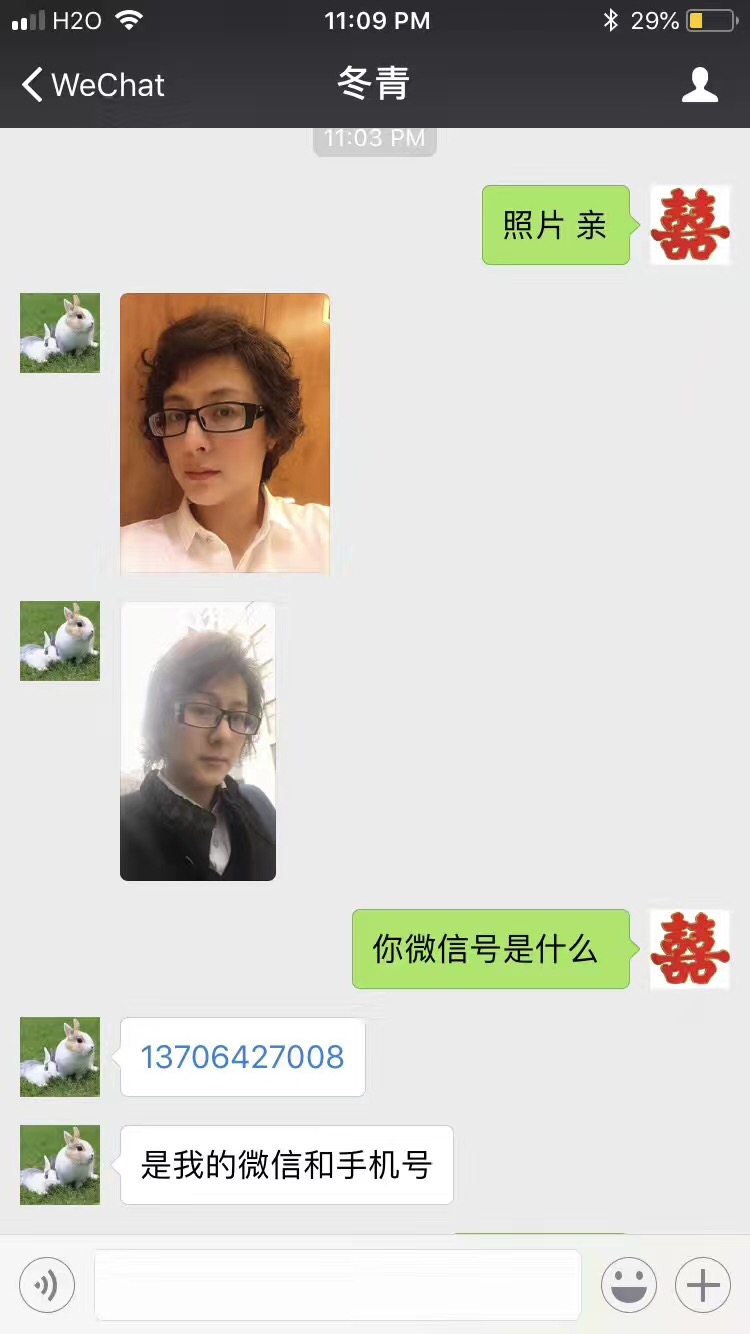Switch to voice message input
Viewport: 750px width, 1334px height.
47,1285
